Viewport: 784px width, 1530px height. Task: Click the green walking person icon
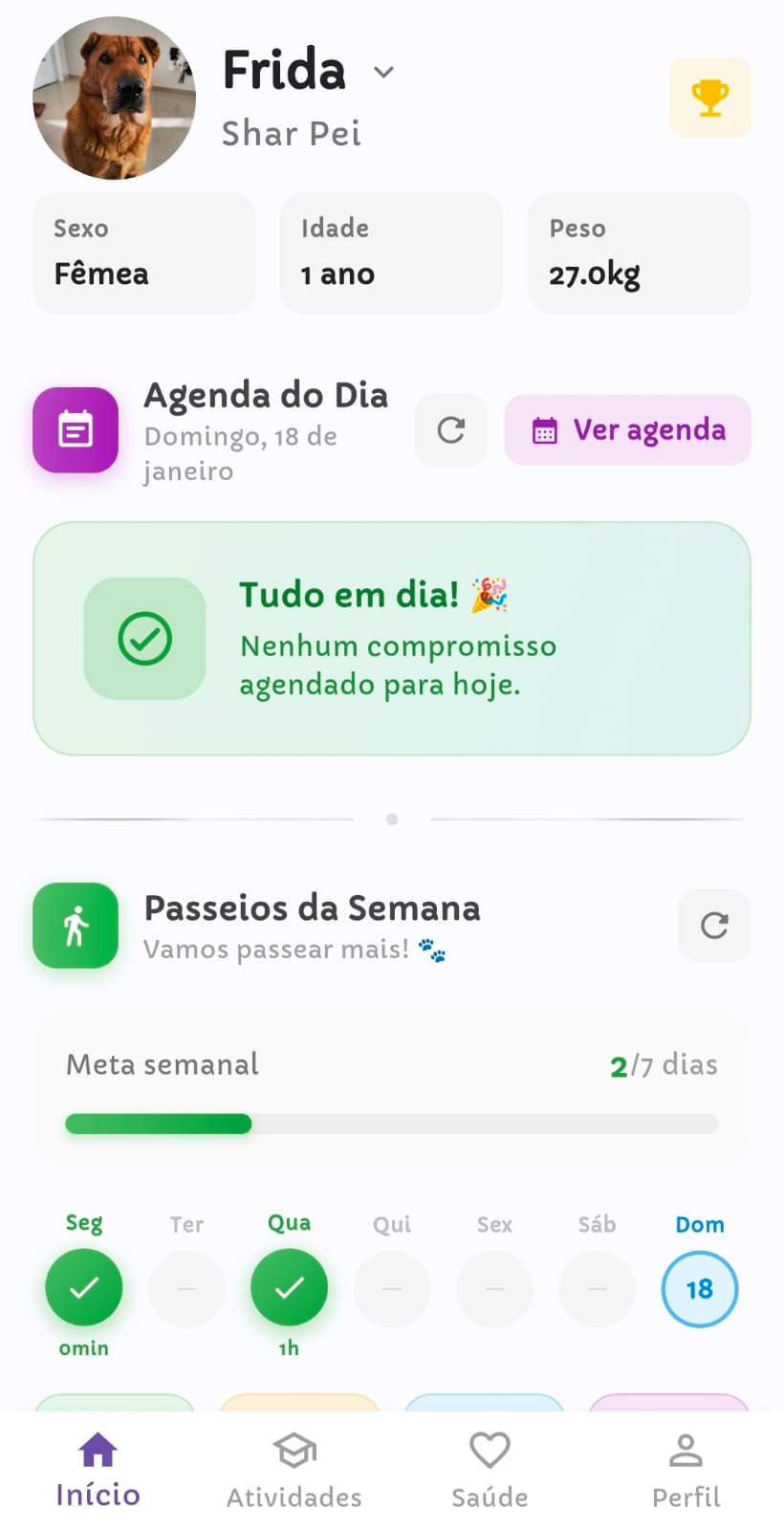pyautogui.click(x=76, y=926)
